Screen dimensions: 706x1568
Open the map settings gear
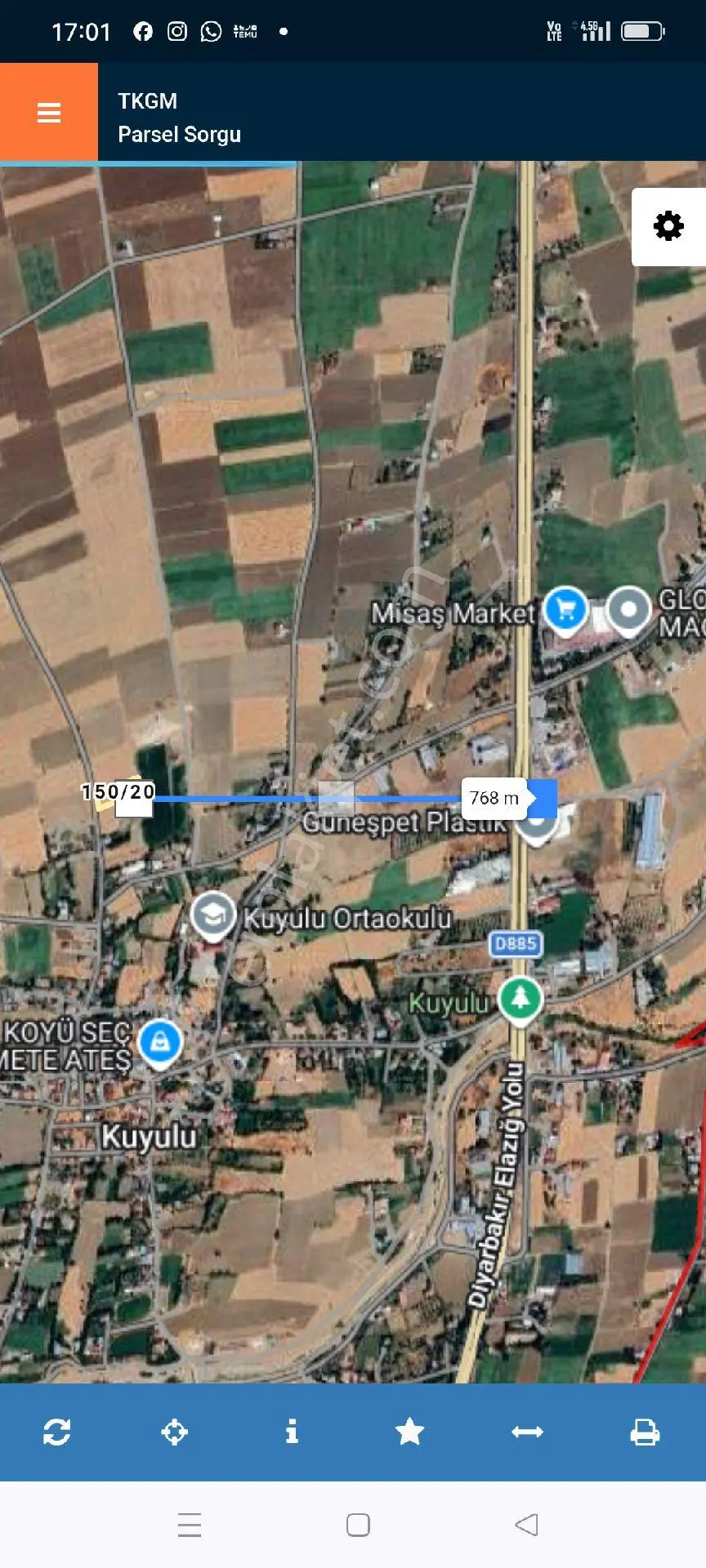(668, 226)
